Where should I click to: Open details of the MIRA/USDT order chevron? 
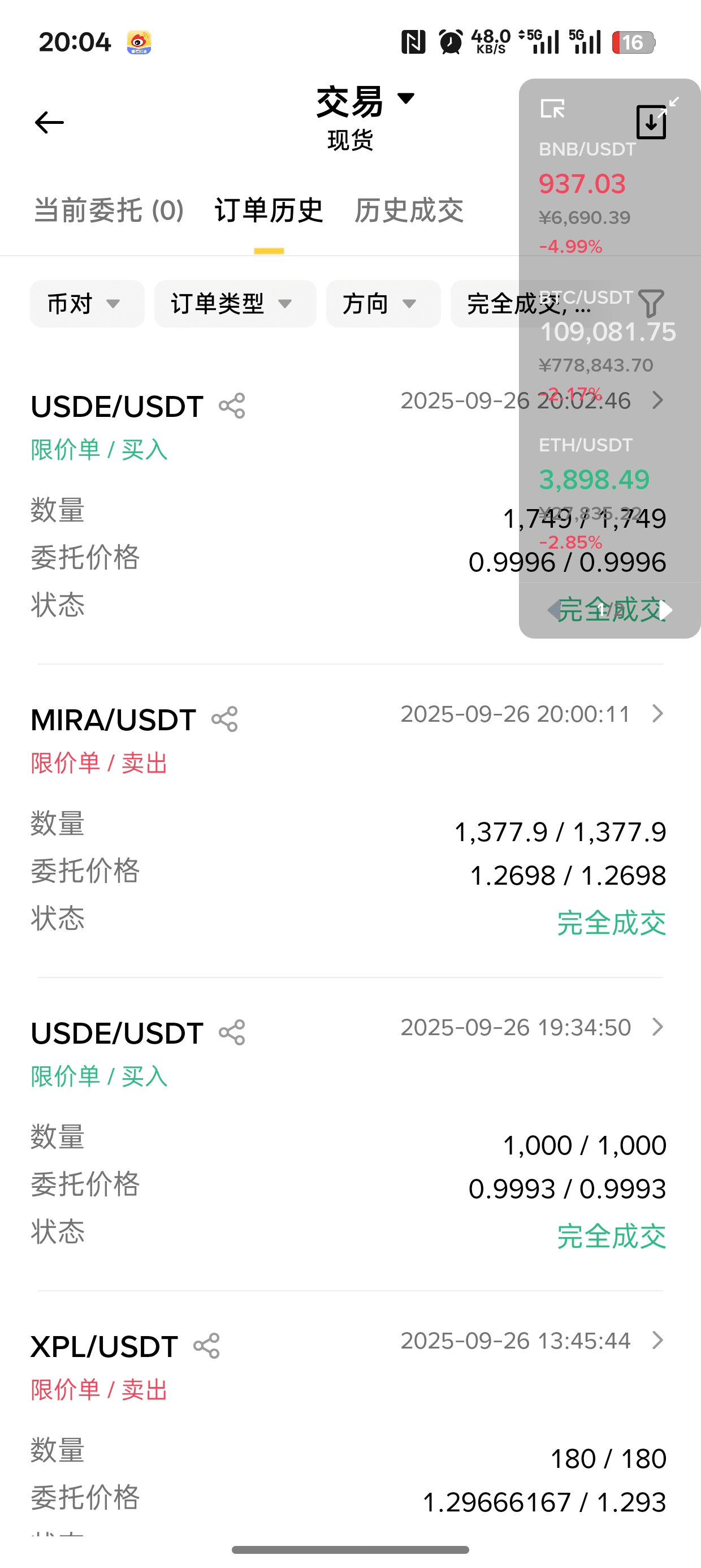(657, 713)
